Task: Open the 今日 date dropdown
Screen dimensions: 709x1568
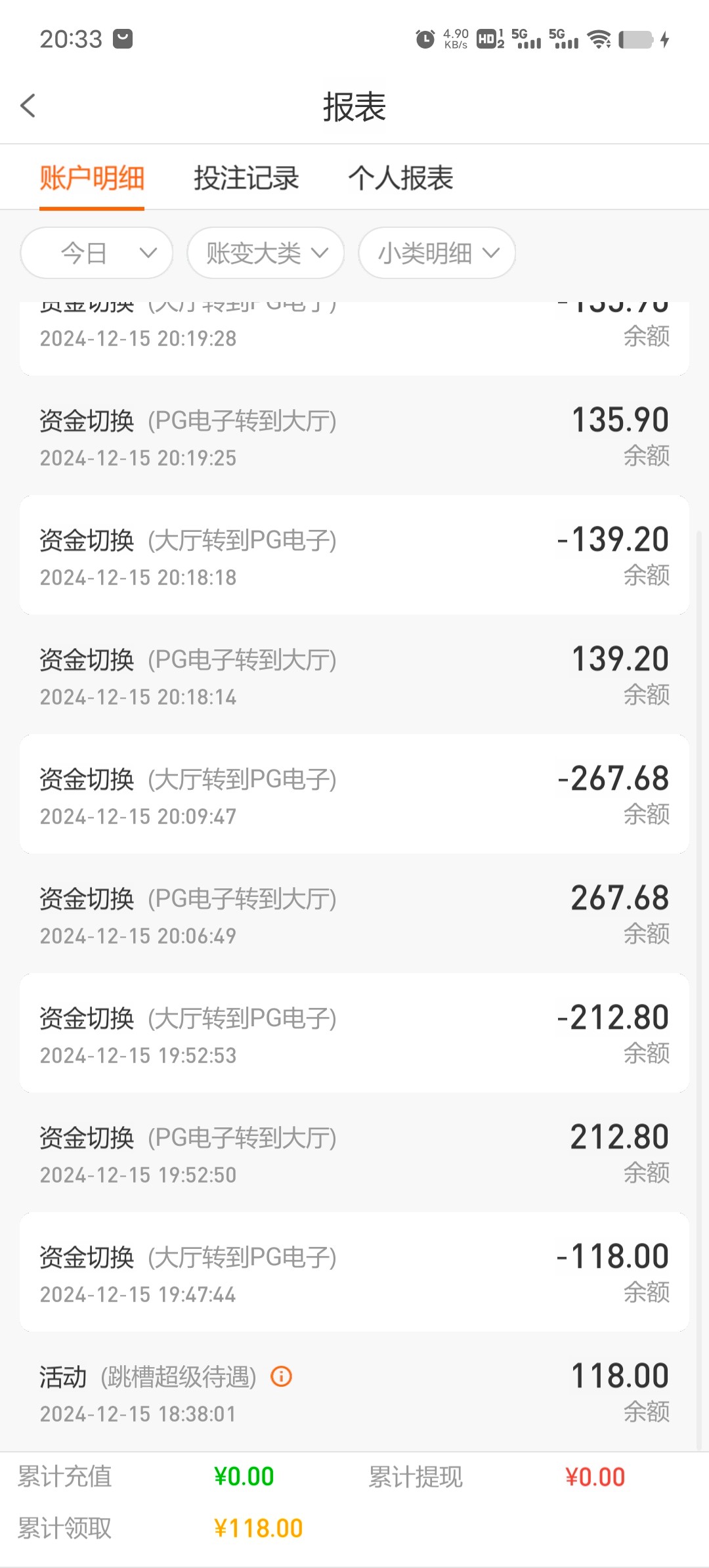Action: coord(97,253)
